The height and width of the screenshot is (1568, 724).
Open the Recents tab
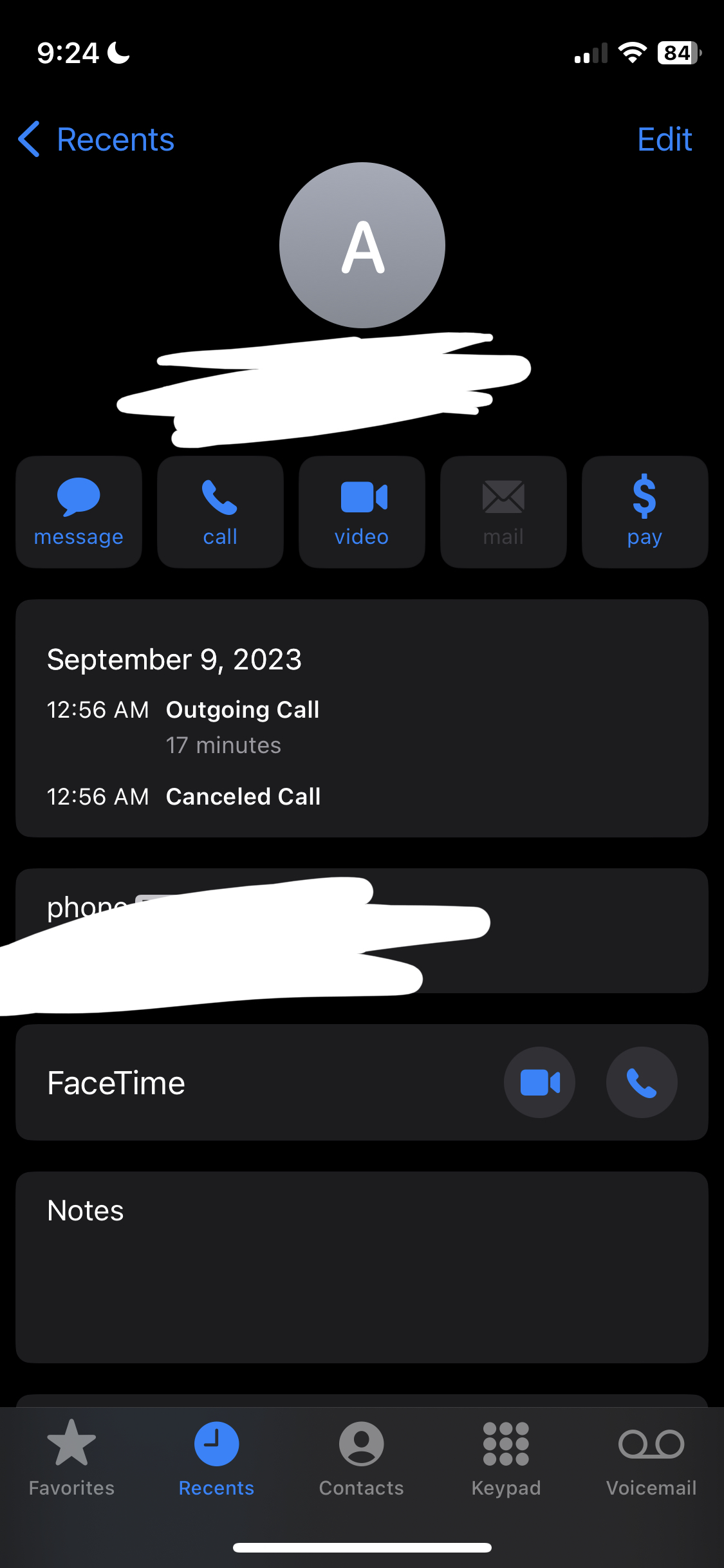(x=216, y=1458)
